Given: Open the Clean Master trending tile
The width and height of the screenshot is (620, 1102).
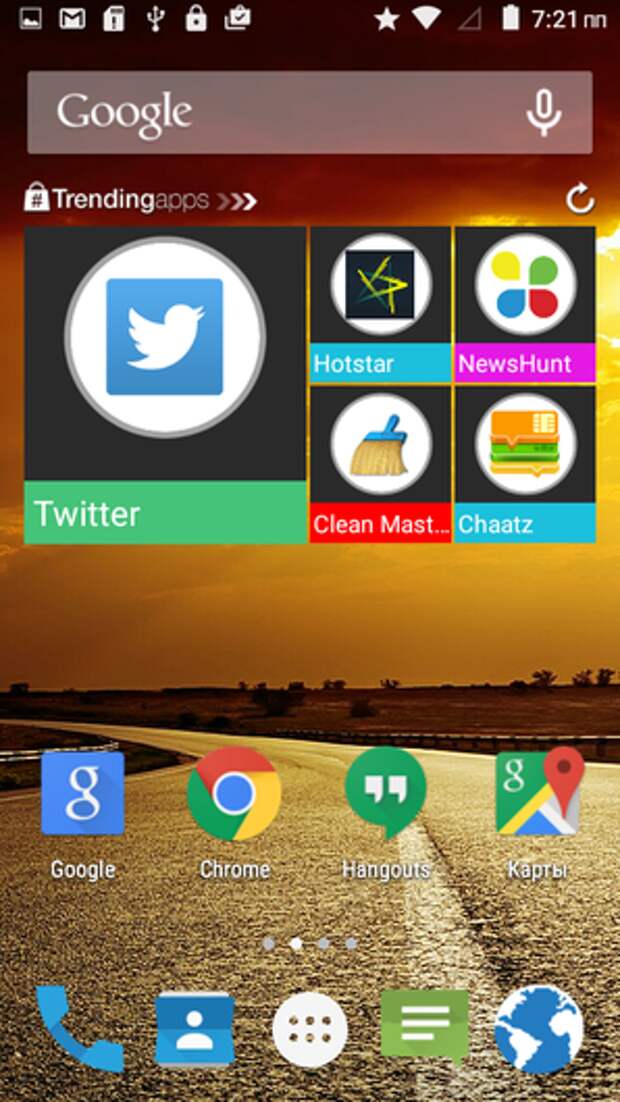Looking at the screenshot, I should 380,464.
